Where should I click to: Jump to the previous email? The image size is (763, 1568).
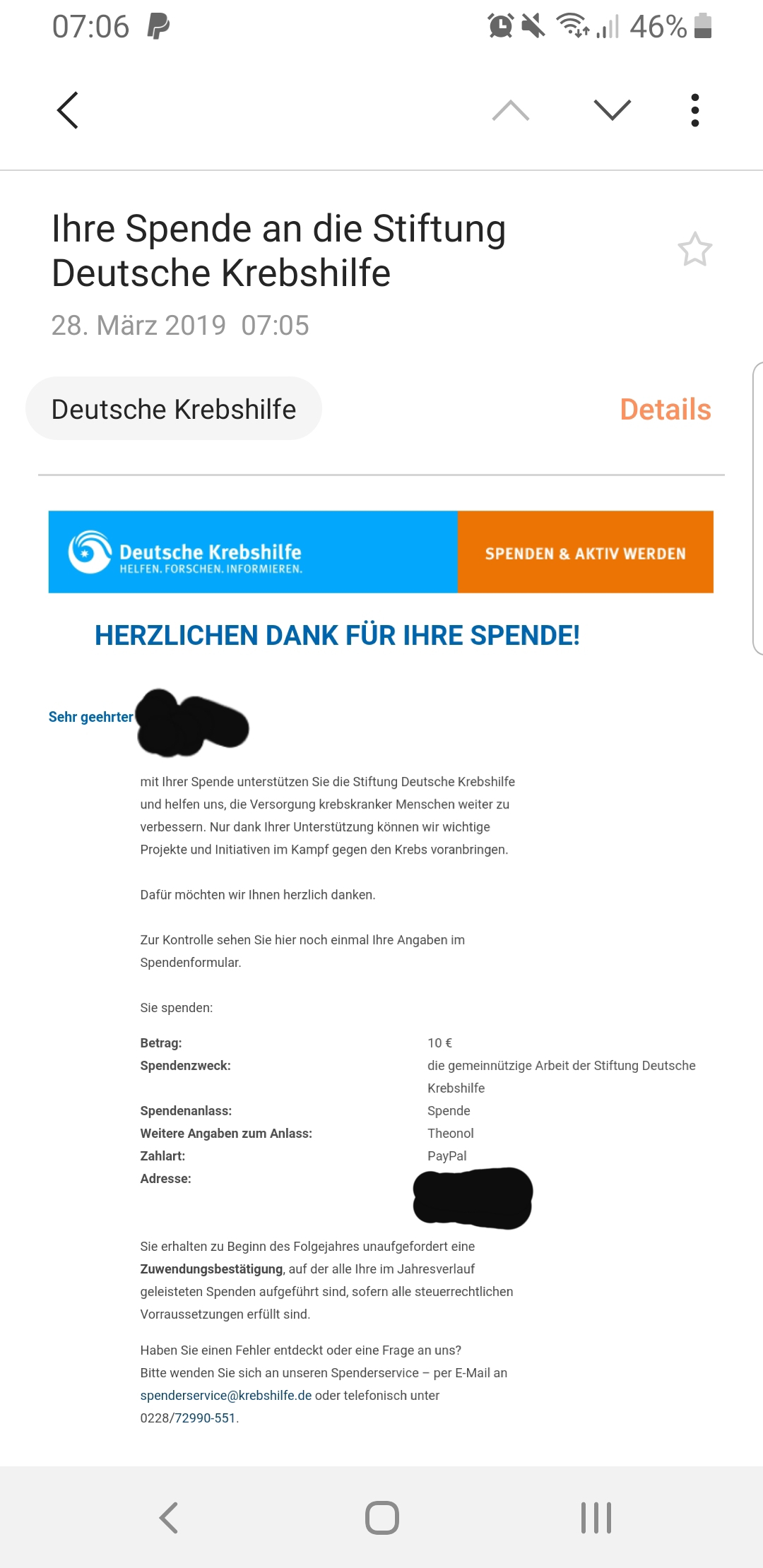[x=511, y=110]
